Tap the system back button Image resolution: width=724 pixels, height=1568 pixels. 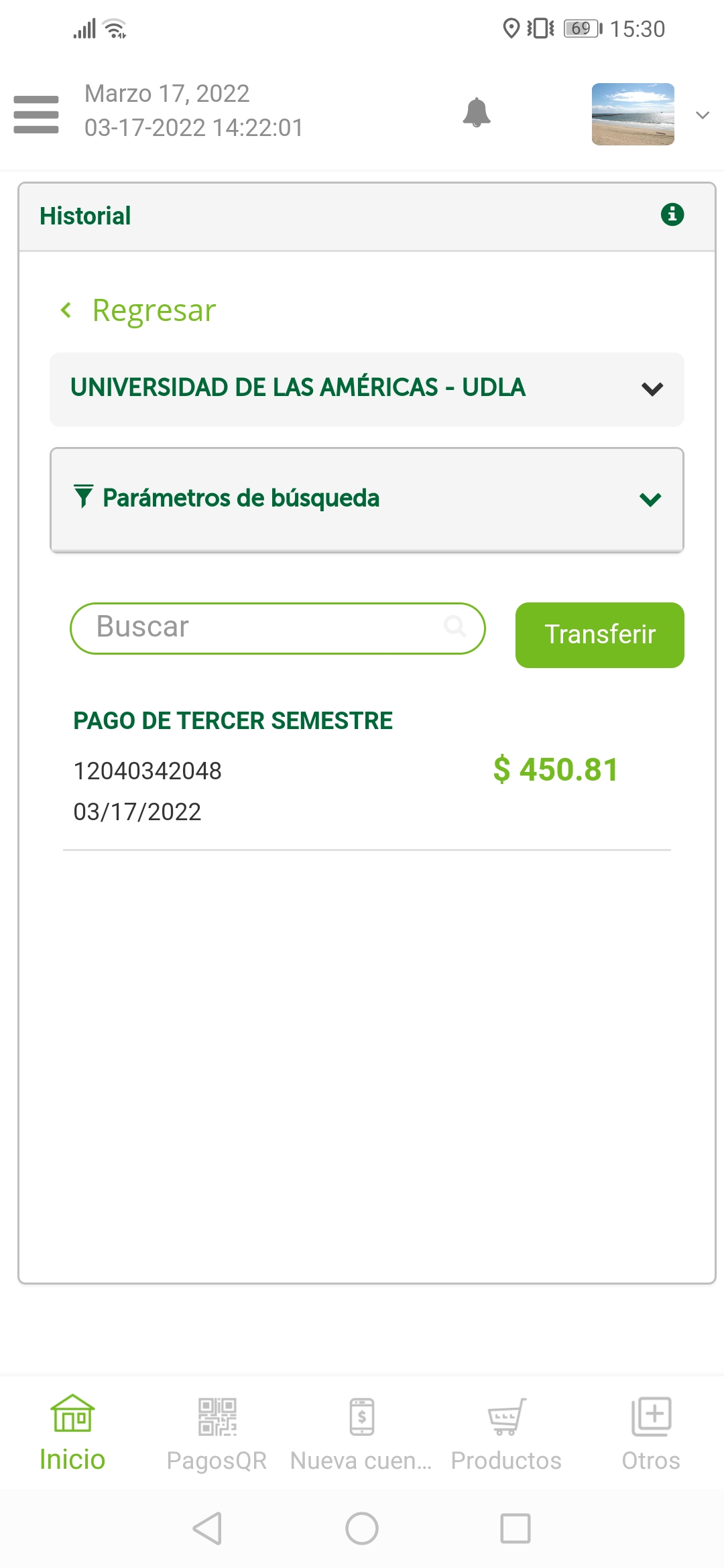207,1528
